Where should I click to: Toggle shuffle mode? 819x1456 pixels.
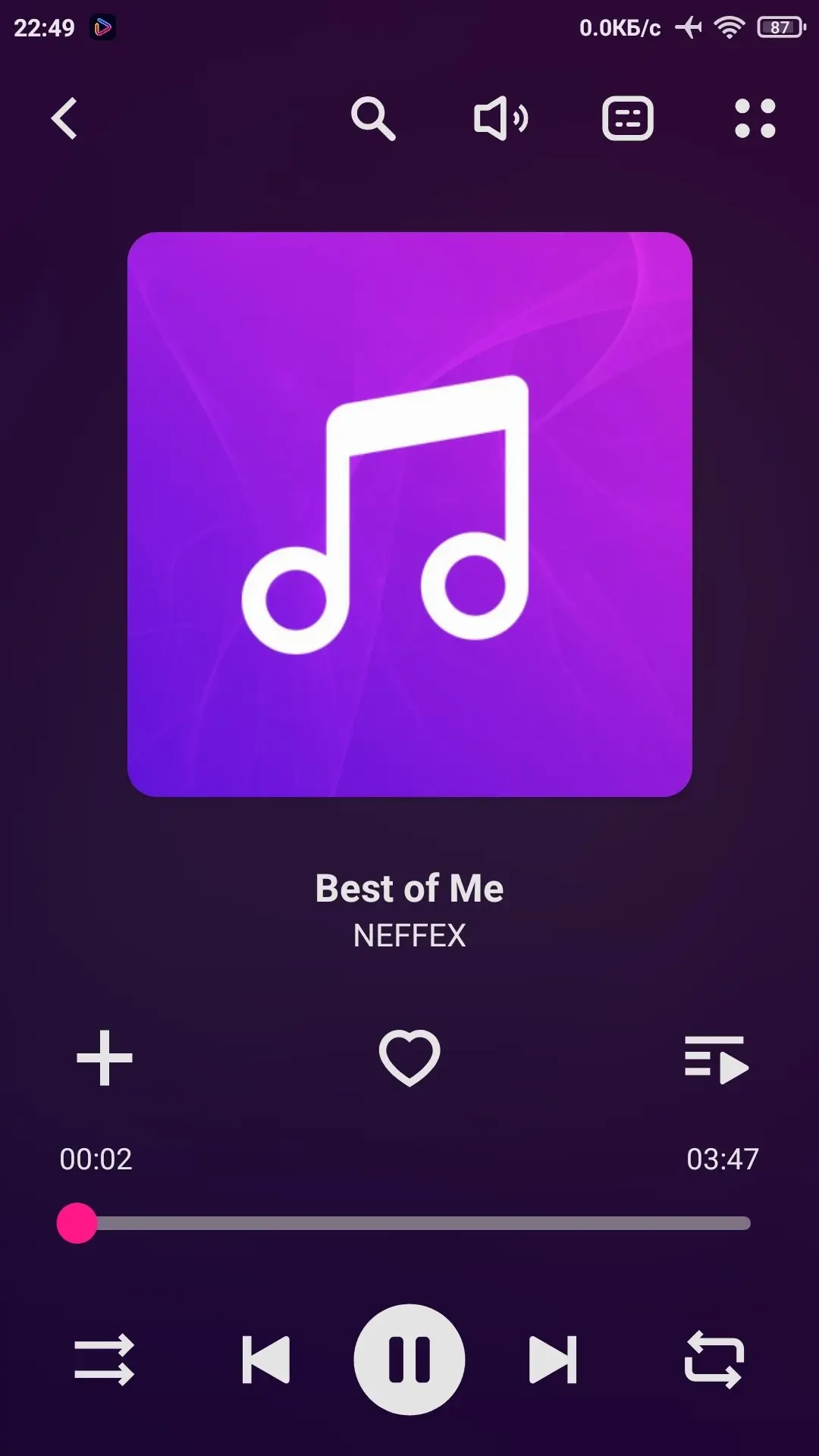(x=105, y=1360)
